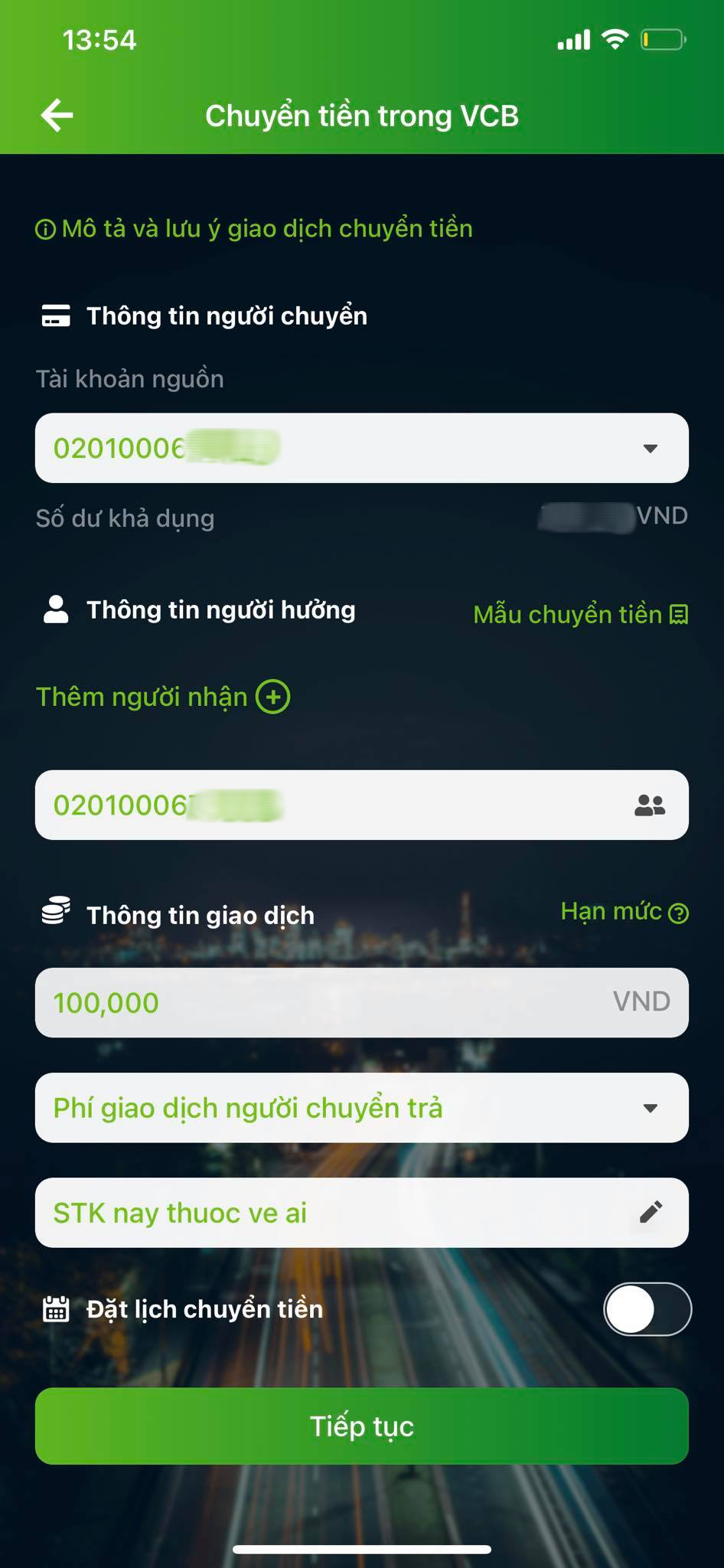
Task: Open the transfer description and notes link
Action: point(254,229)
